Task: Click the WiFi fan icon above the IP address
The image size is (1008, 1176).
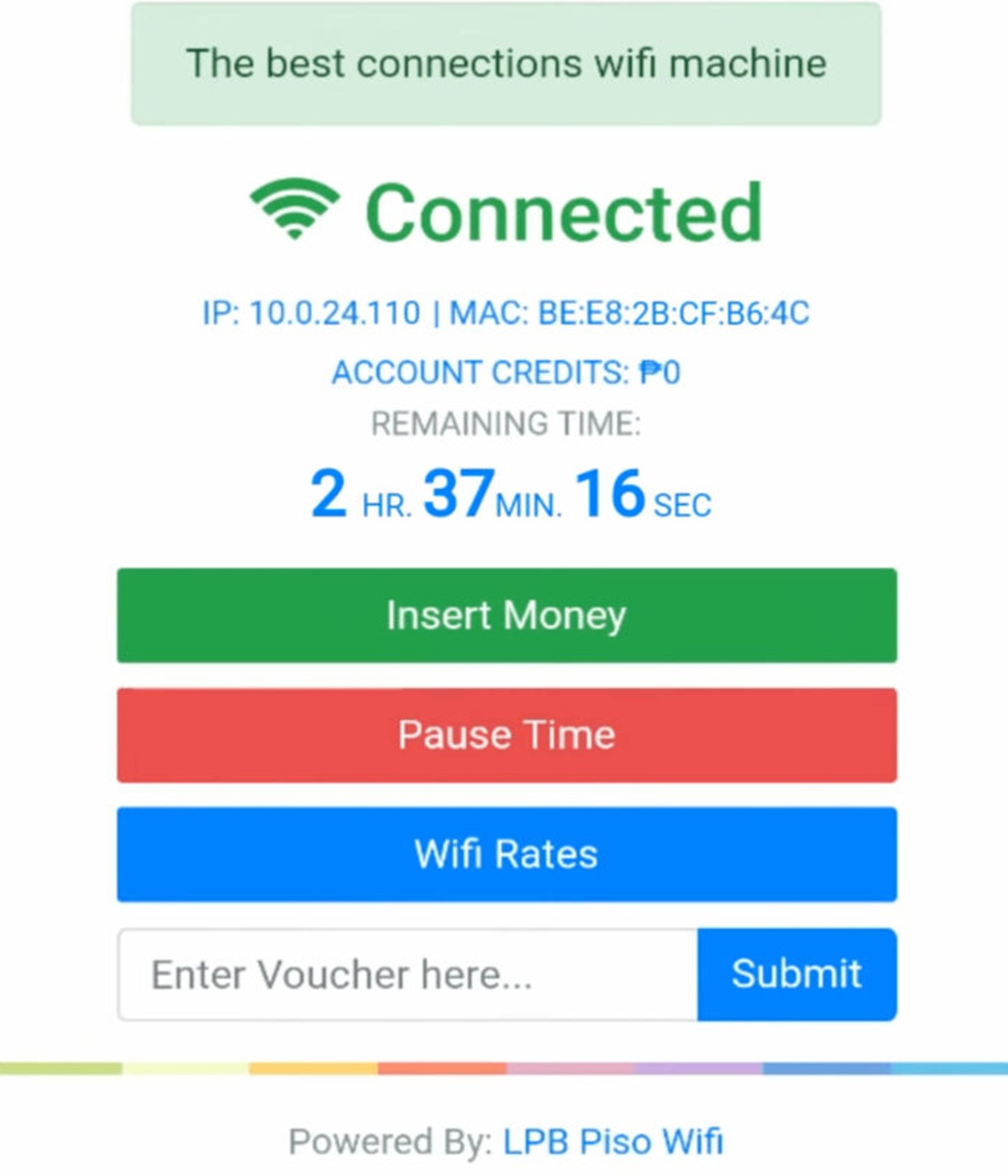Action: click(290, 210)
